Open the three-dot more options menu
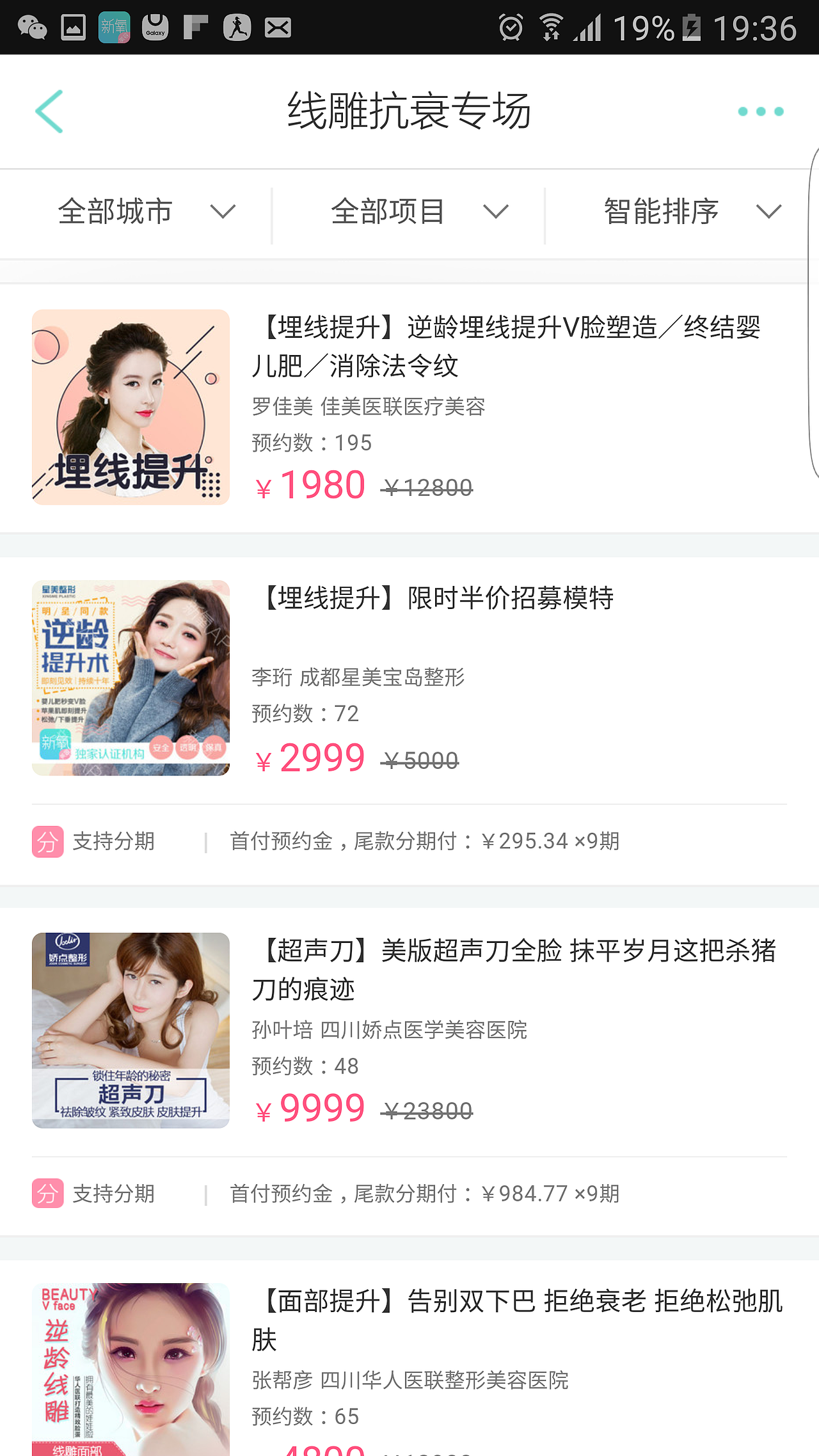 (x=760, y=111)
